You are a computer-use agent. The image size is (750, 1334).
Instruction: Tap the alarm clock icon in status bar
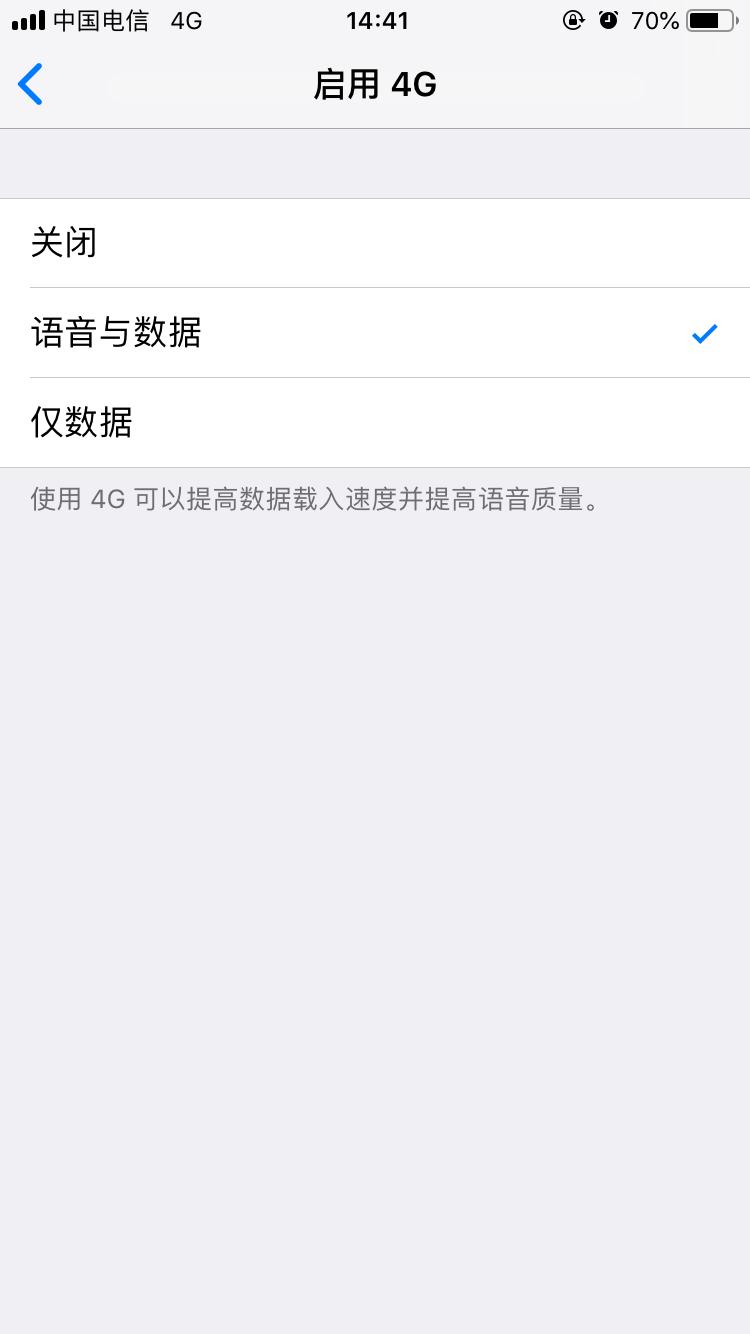coord(609,20)
